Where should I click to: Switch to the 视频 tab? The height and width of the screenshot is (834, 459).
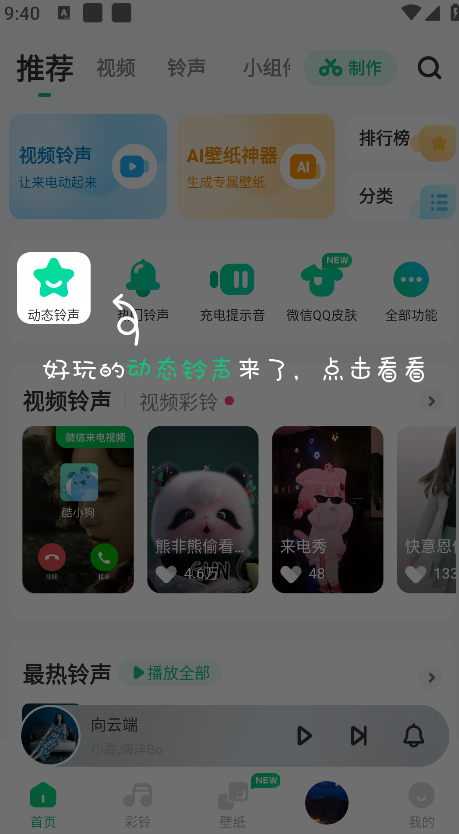(115, 68)
